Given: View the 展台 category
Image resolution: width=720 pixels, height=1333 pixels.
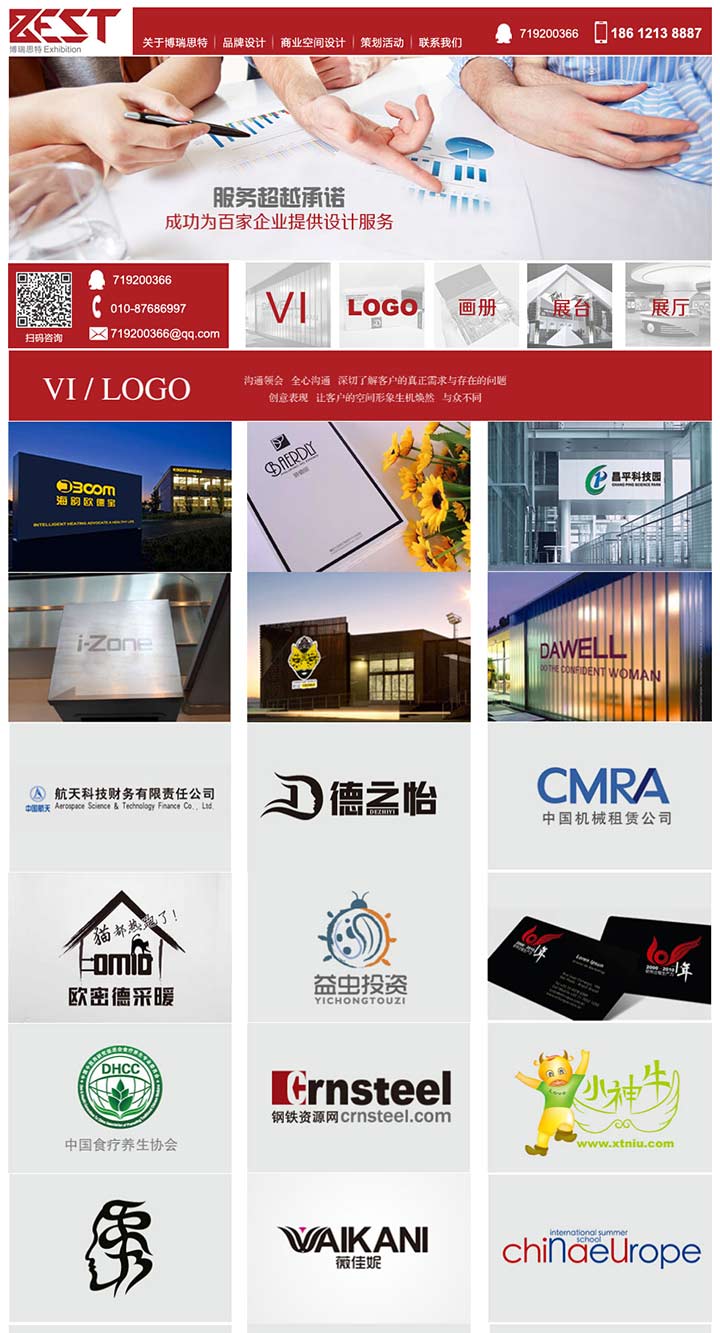Looking at the screenshot, I should tap(570, 306).
